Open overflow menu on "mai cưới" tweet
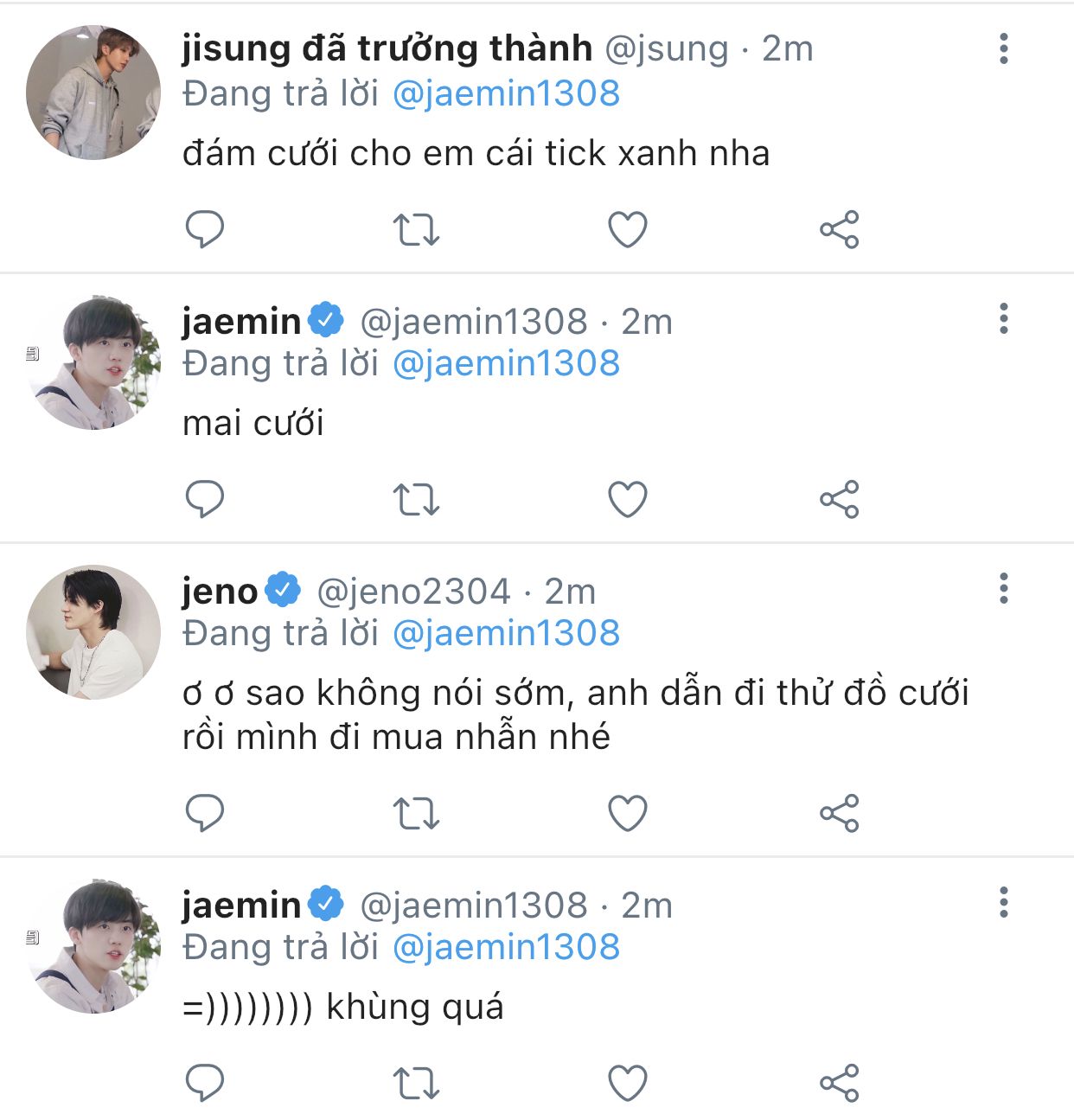Viewport: 1074px width, 1120px height. [x=1003, y=318]
